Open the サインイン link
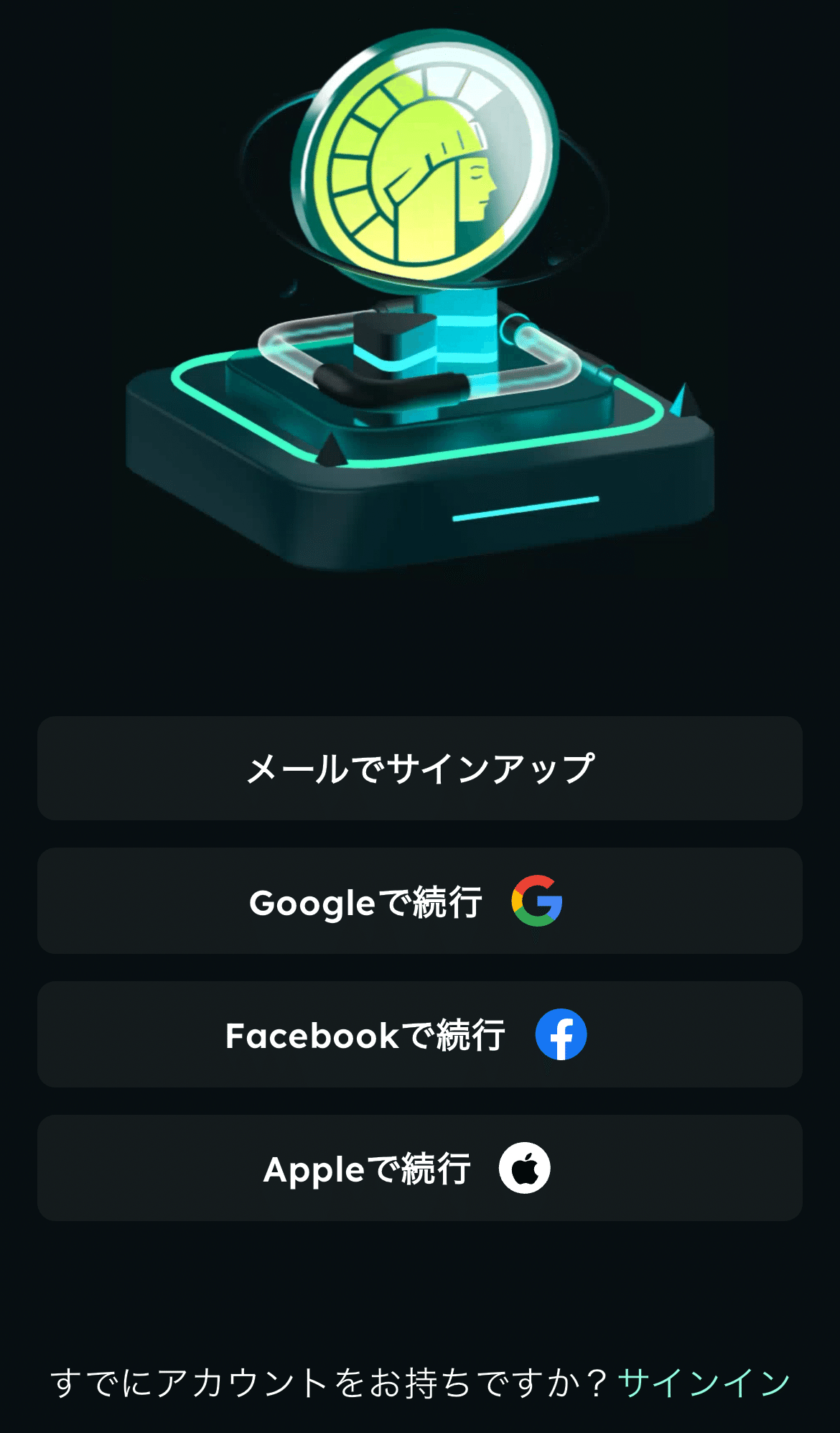 coord(704,1383)
